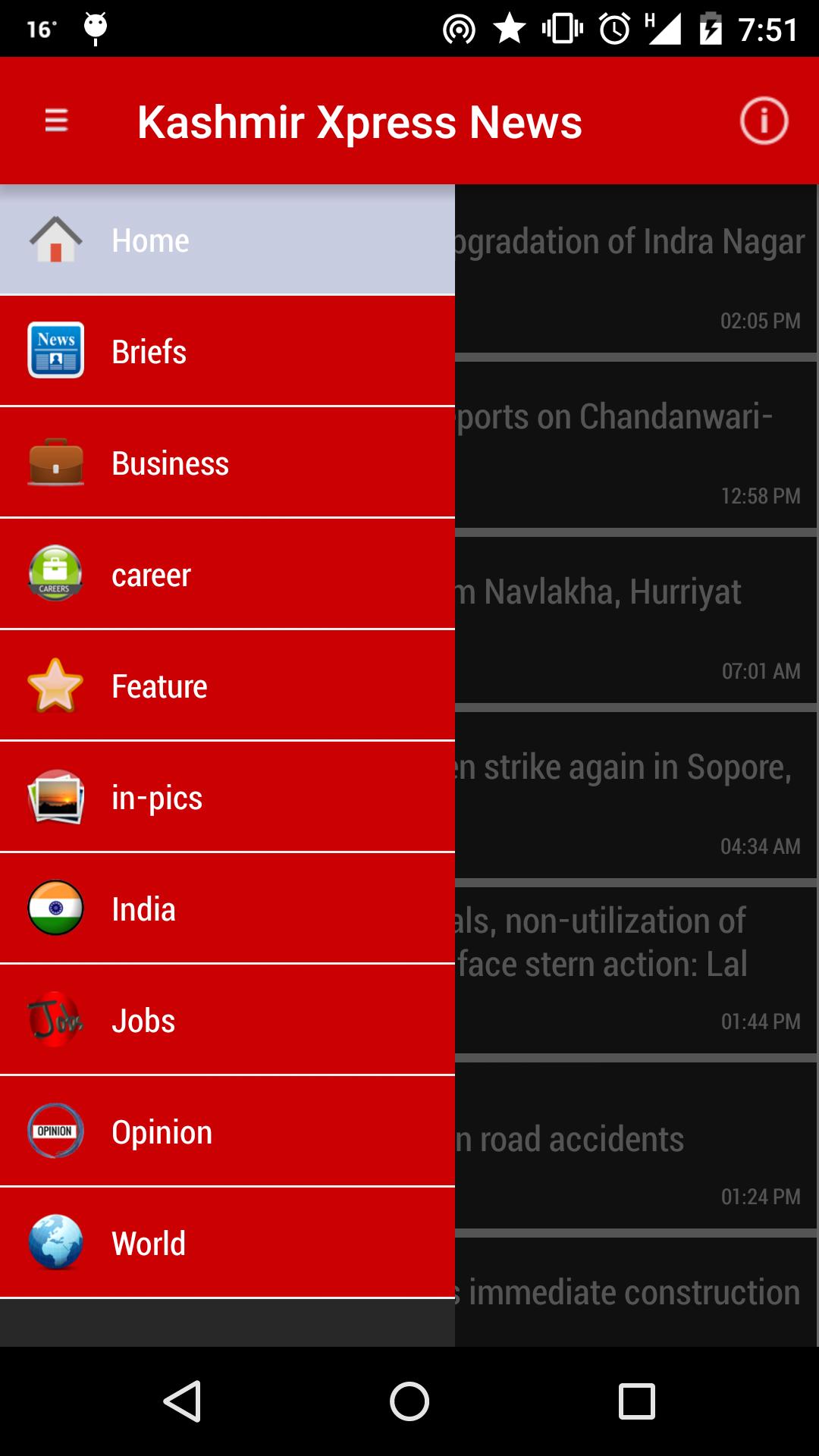819x1456 pixels.
Task: Go to the Business category
Action: pos(227,463)
